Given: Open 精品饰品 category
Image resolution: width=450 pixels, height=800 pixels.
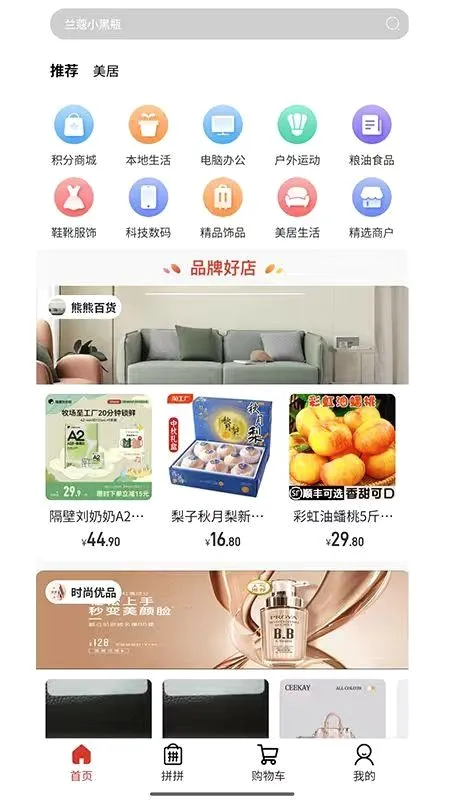Looking at the screenshot, I should 222,208.
